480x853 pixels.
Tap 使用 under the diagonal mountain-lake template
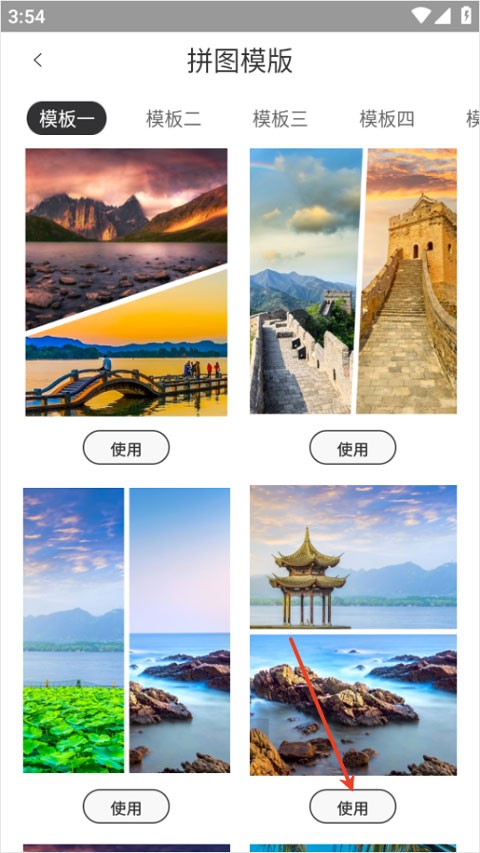[x=126, y=448]
